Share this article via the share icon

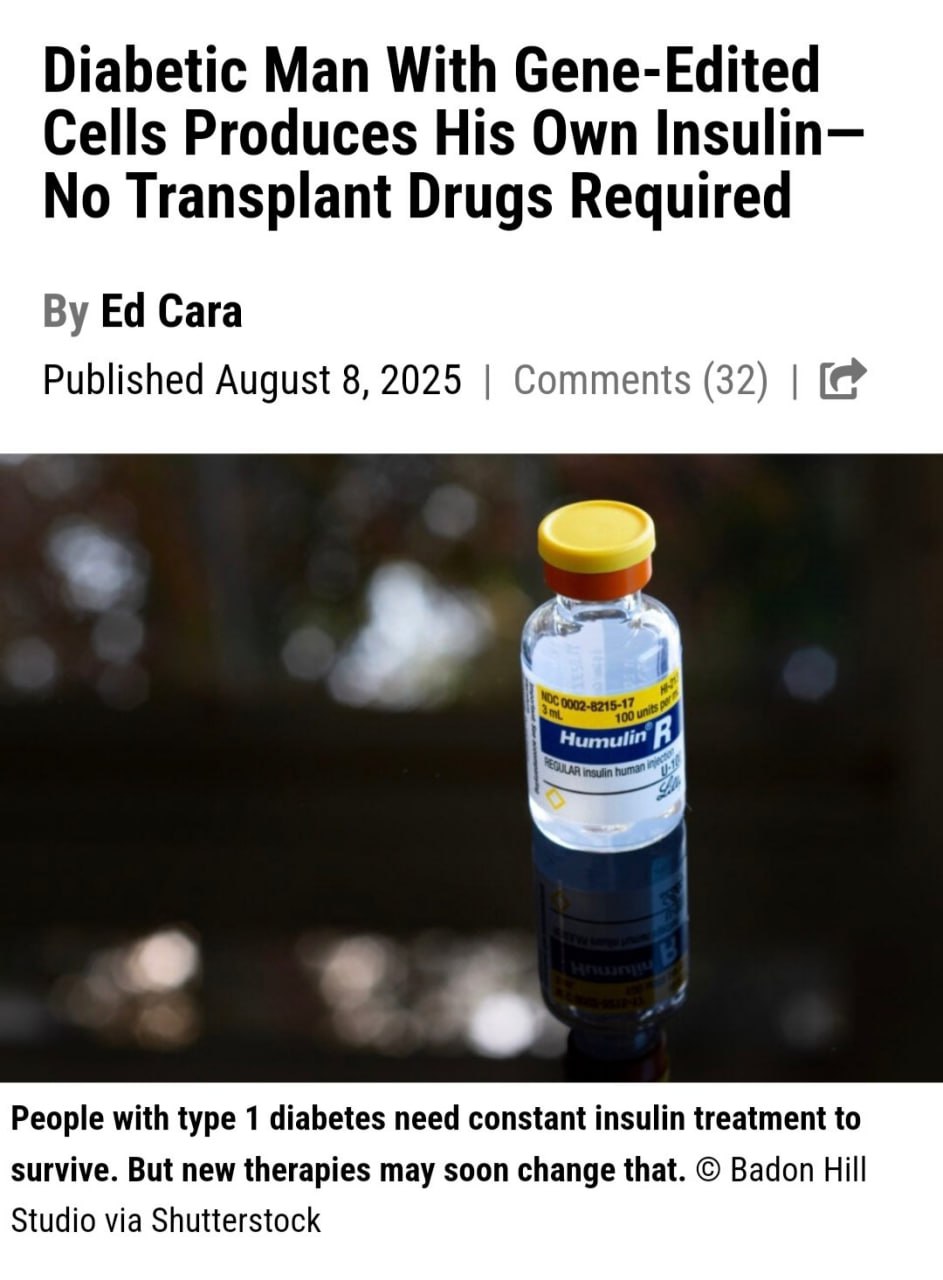(x=841, y=380)
